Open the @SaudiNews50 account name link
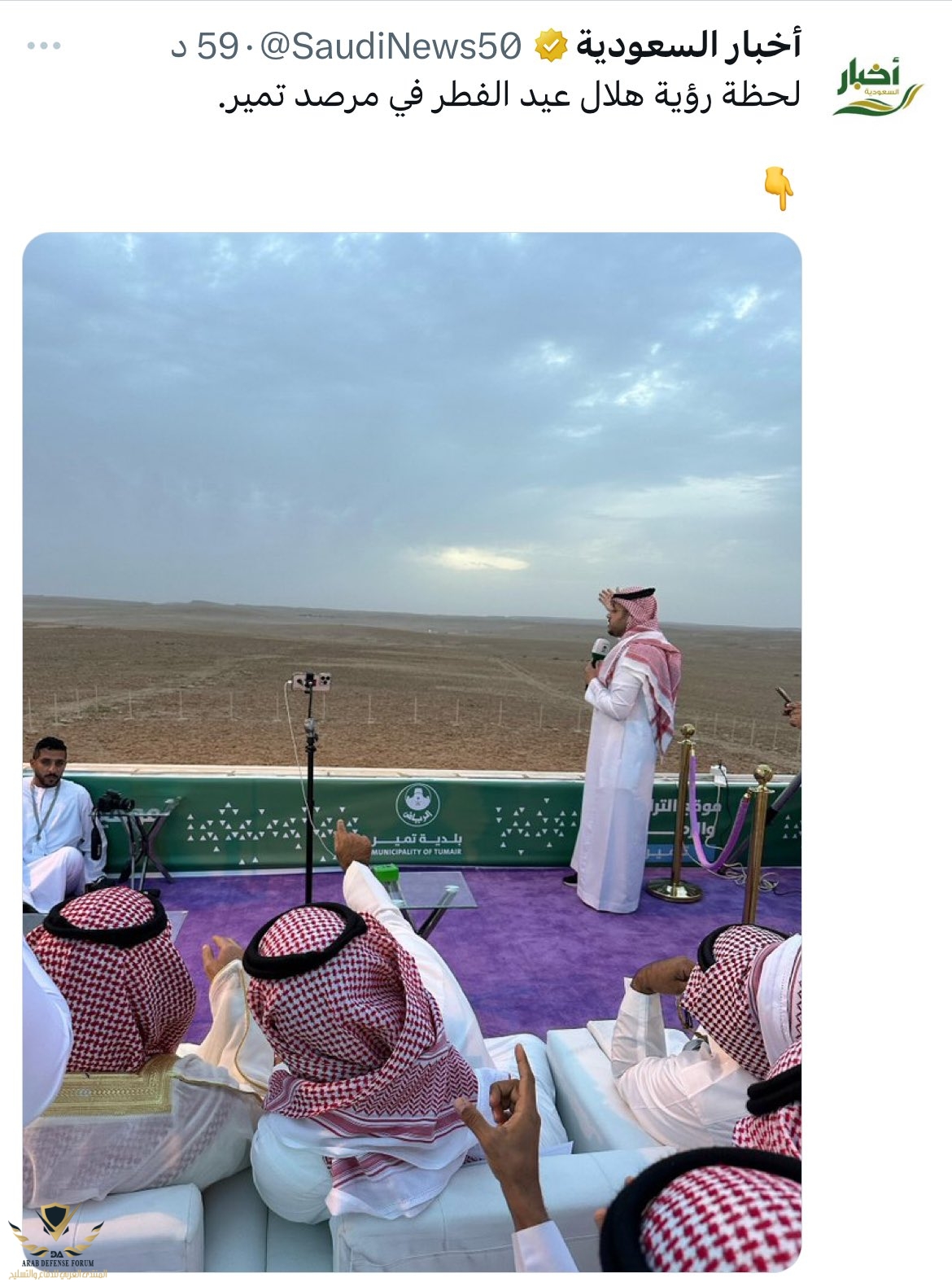952x1282 pixels. pos(390,46)
